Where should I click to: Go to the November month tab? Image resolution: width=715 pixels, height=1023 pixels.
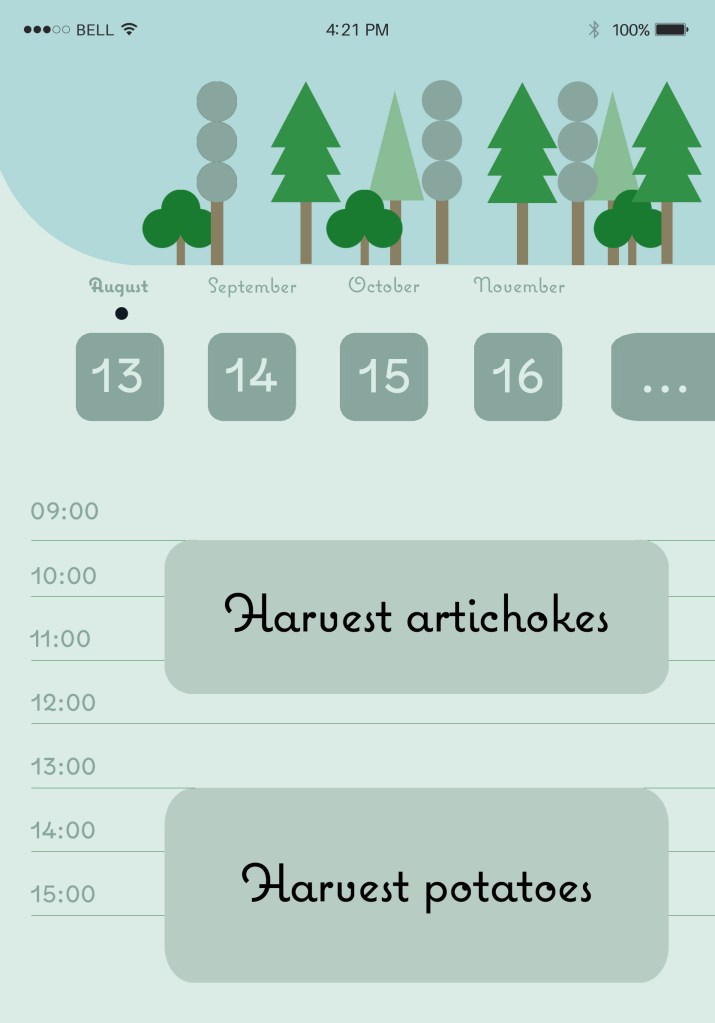pos(519,287)
